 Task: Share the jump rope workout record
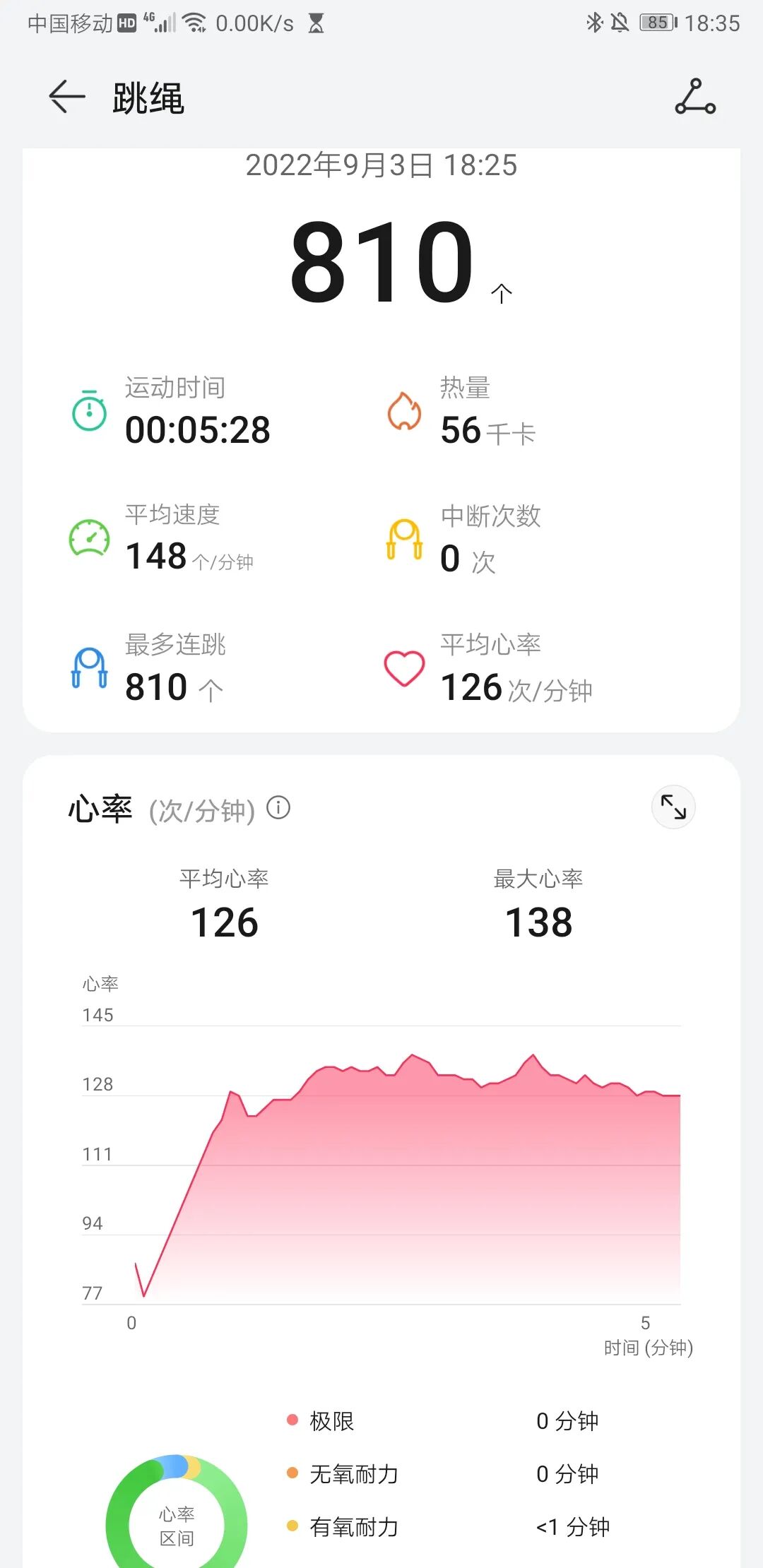[x=695, y=97]
